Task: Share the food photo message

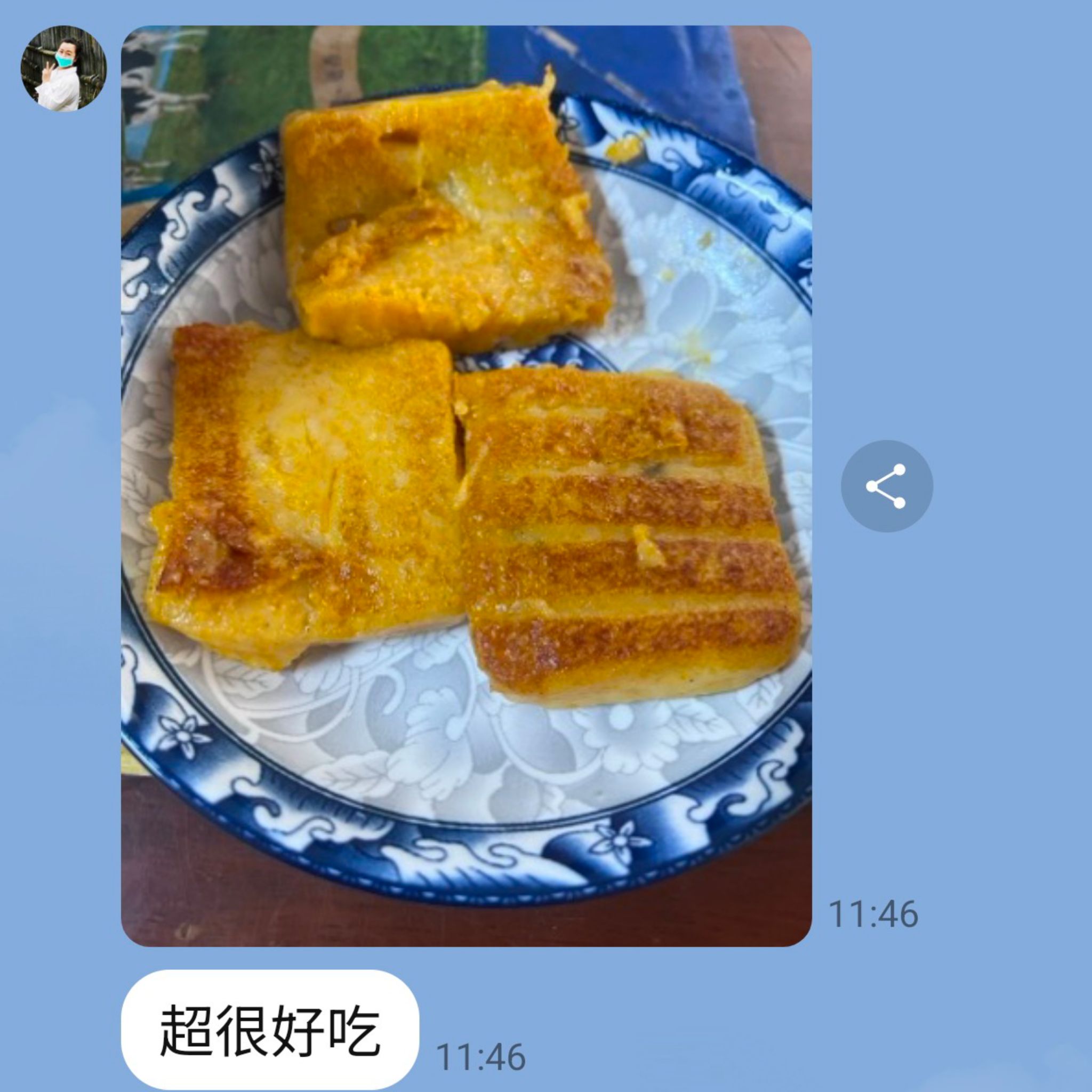Action: [886, 486]
